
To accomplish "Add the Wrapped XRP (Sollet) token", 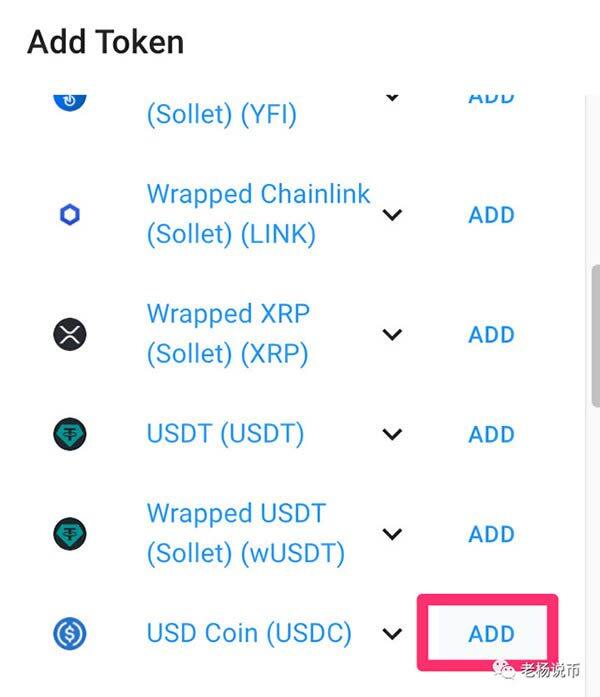I will click(x=491, y=335).
